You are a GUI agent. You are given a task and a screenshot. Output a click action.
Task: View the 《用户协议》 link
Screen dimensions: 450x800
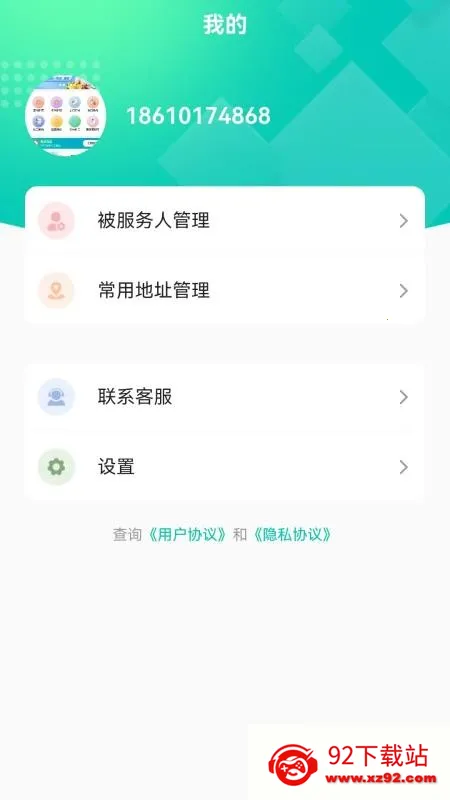[x=187, y=535]
